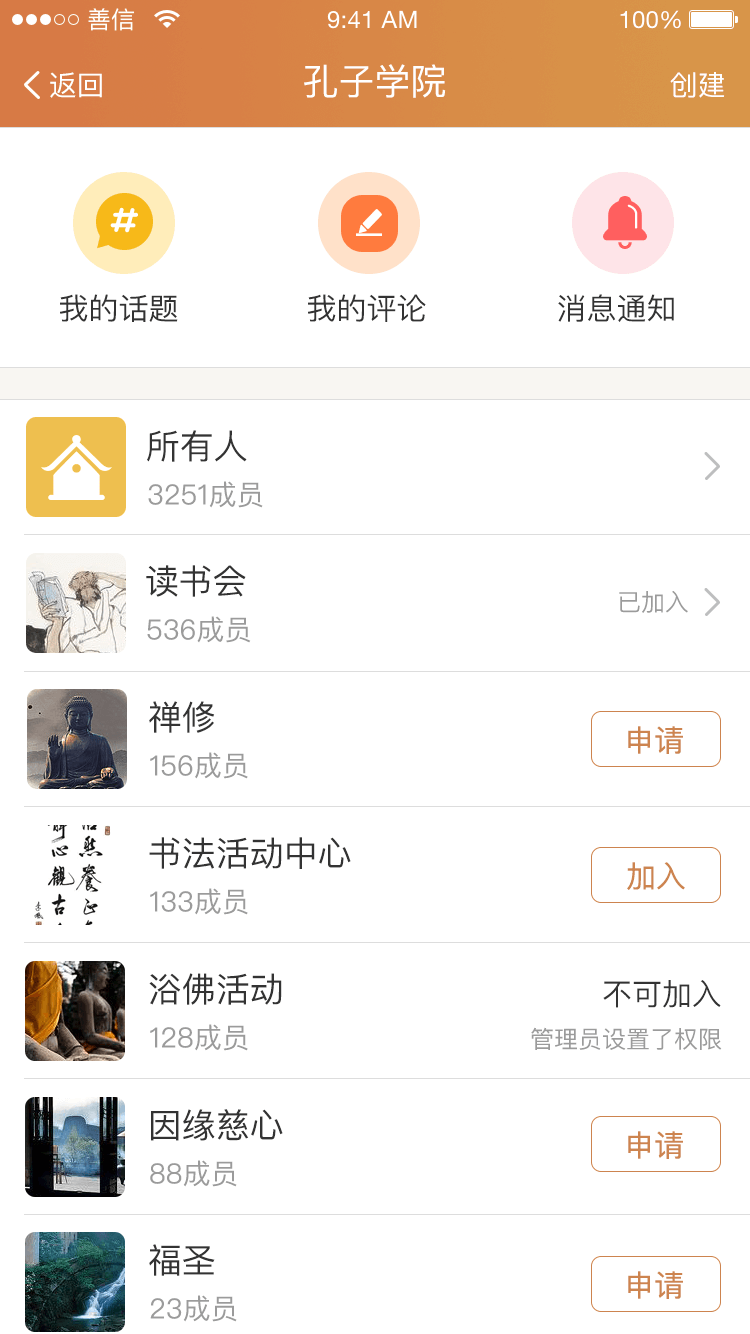
Task: Open 我的话题 hashtag icon
Action: pyautogui.click(x=124, y=222)
